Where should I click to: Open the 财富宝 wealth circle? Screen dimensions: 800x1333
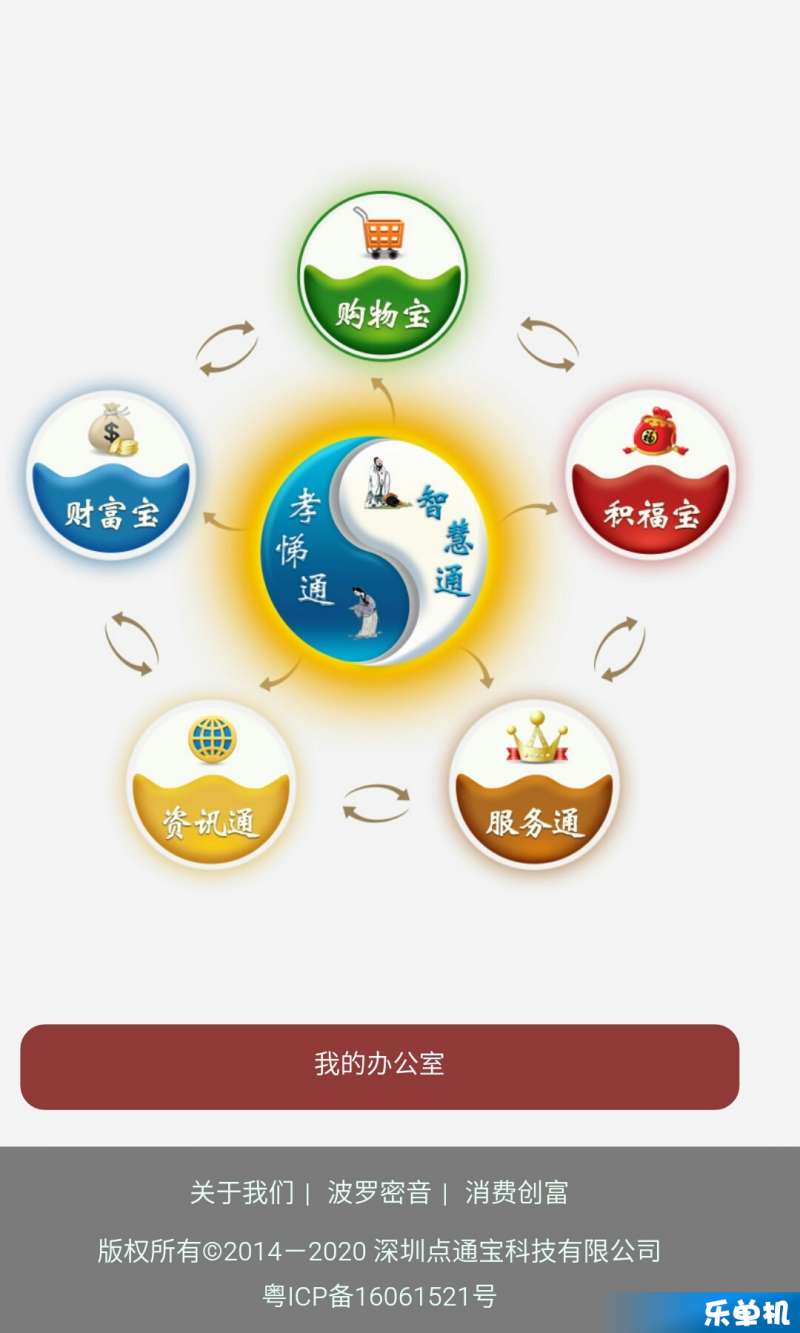(111, 475)
